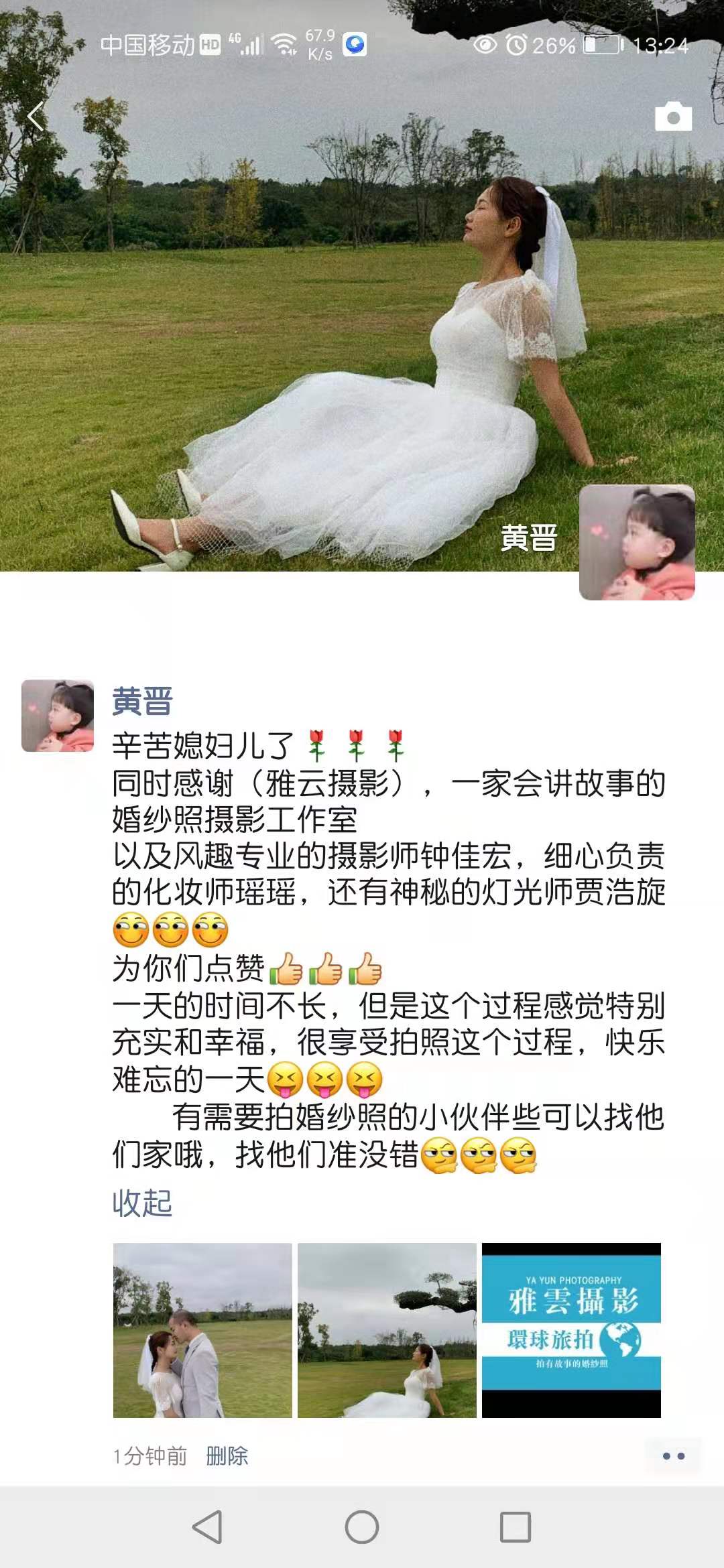This screenshot has height=1568, width=724.
Task: Open the small avatar beside the post
Action: point(58,716)
